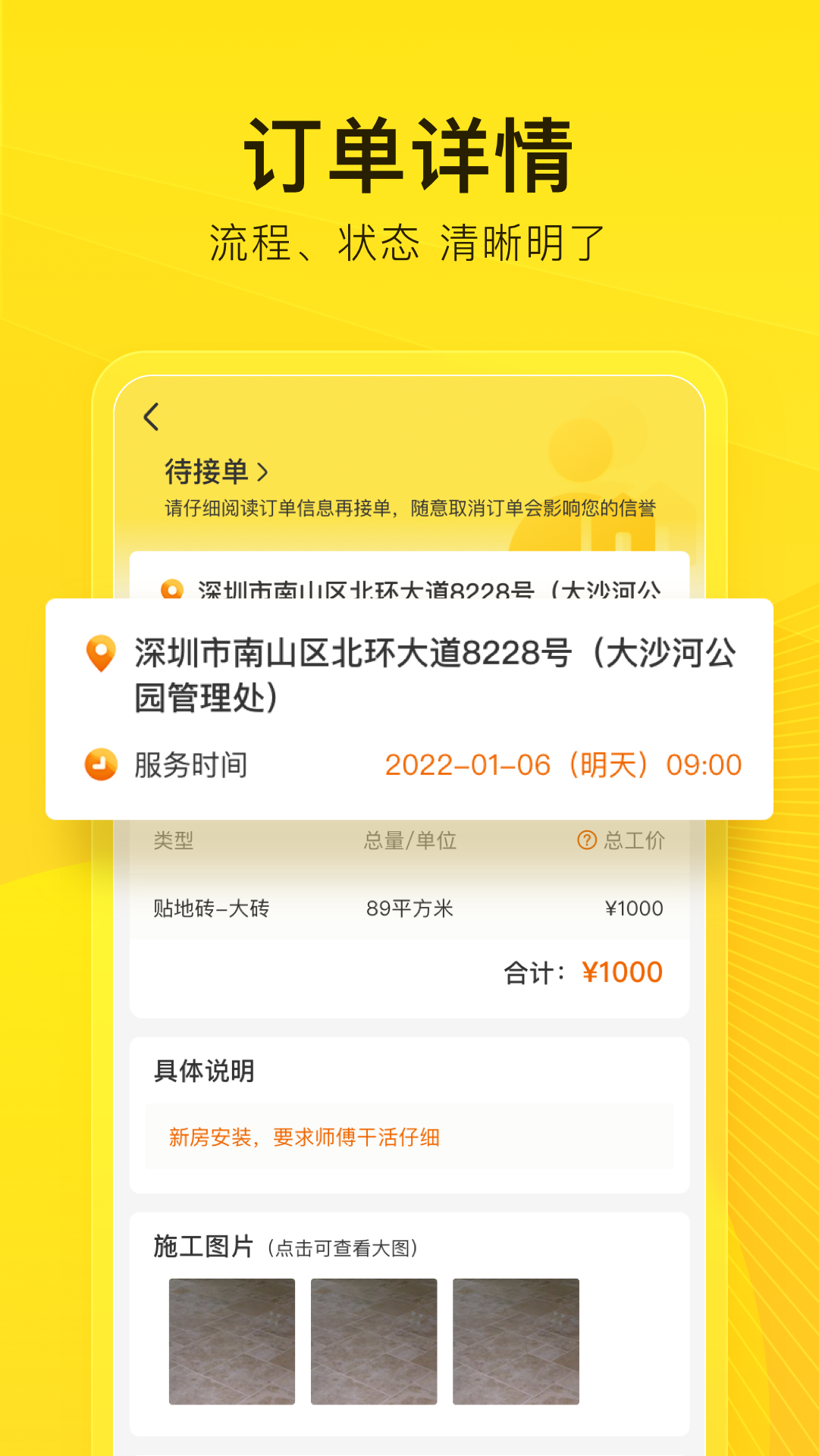This screenshot has width=819, height=1456.
Task: Click the 新房安装 remark text in 具体说明
Action: click(305, 1137)
